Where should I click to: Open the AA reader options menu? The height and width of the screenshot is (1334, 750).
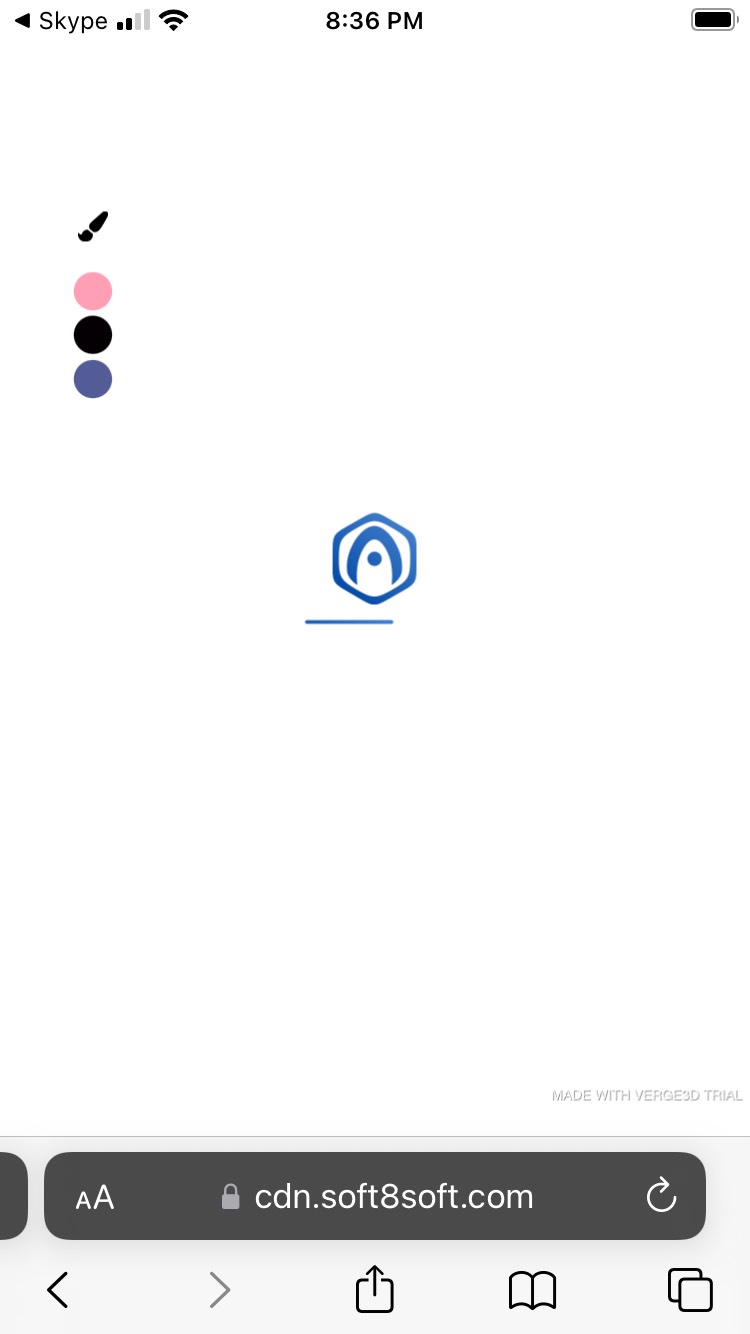tap(95, 1197)
